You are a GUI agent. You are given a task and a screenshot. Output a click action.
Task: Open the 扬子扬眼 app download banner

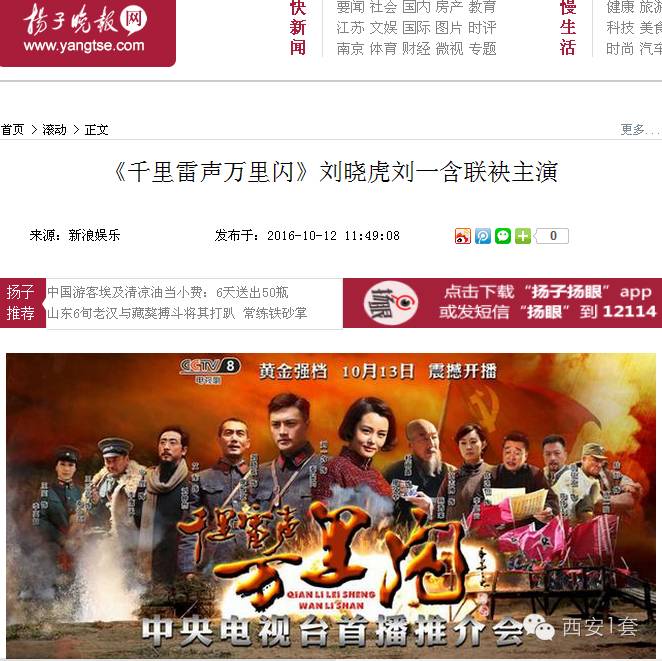(502, 302)
